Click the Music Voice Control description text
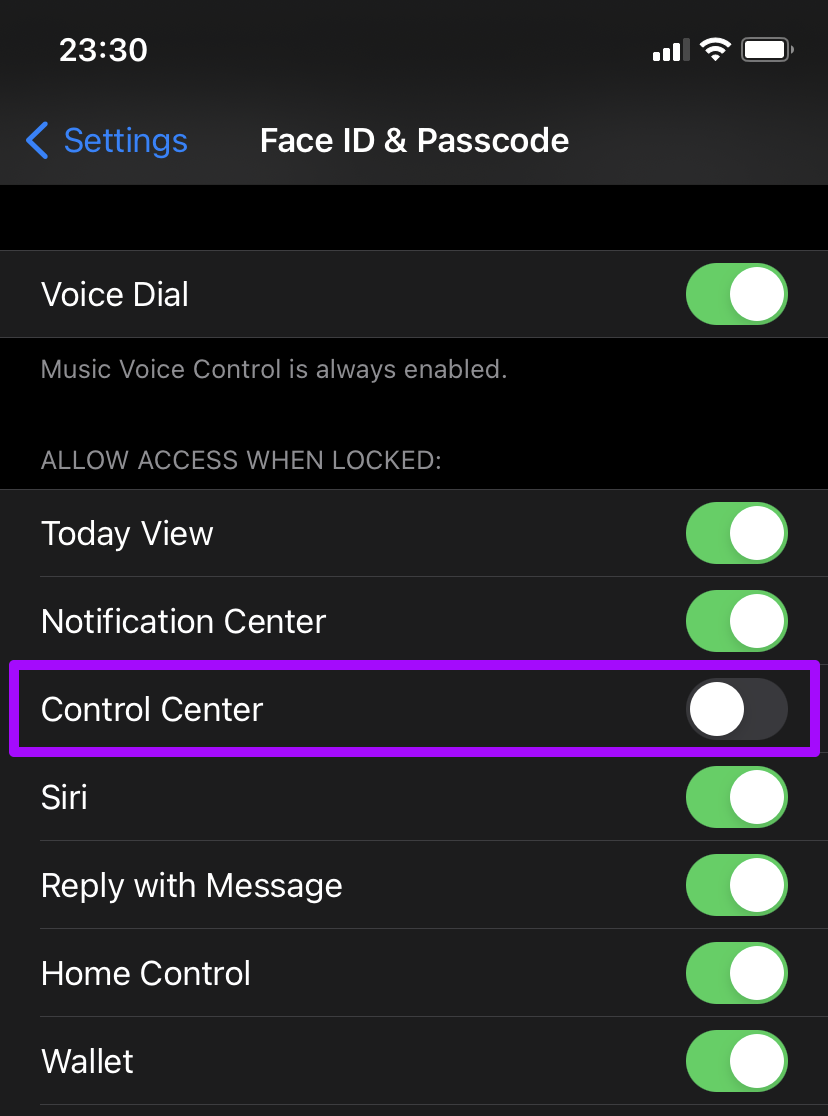 coord(273,369)
